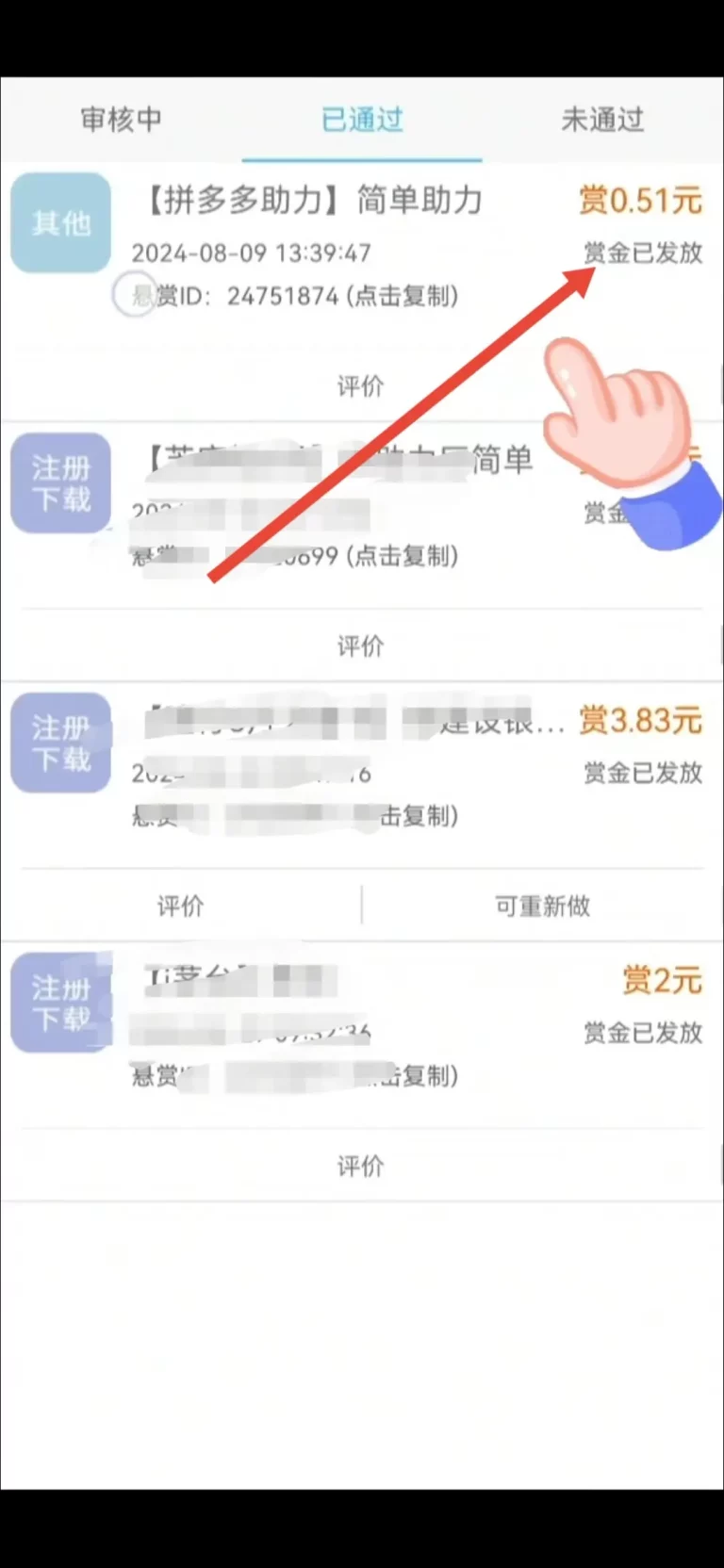Tap 评价 under the 3.83元 task
This screenshot has height=1568, width=724.
(x=180, y=906)
